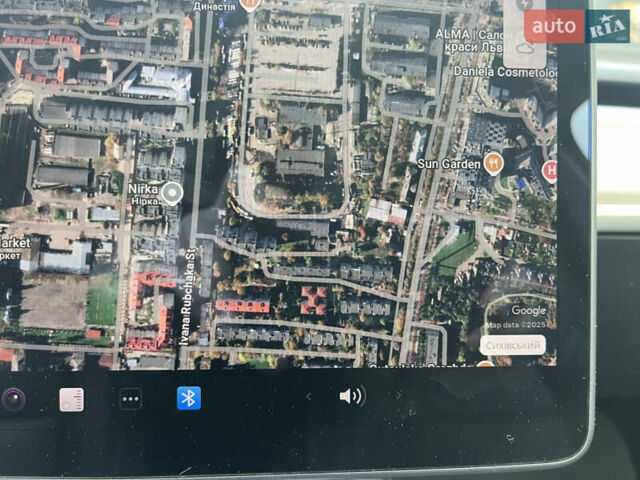The height and width of the screenshot is (480, 640).
Task: Raise volume with the right arrow
Action: pos(399,396)
